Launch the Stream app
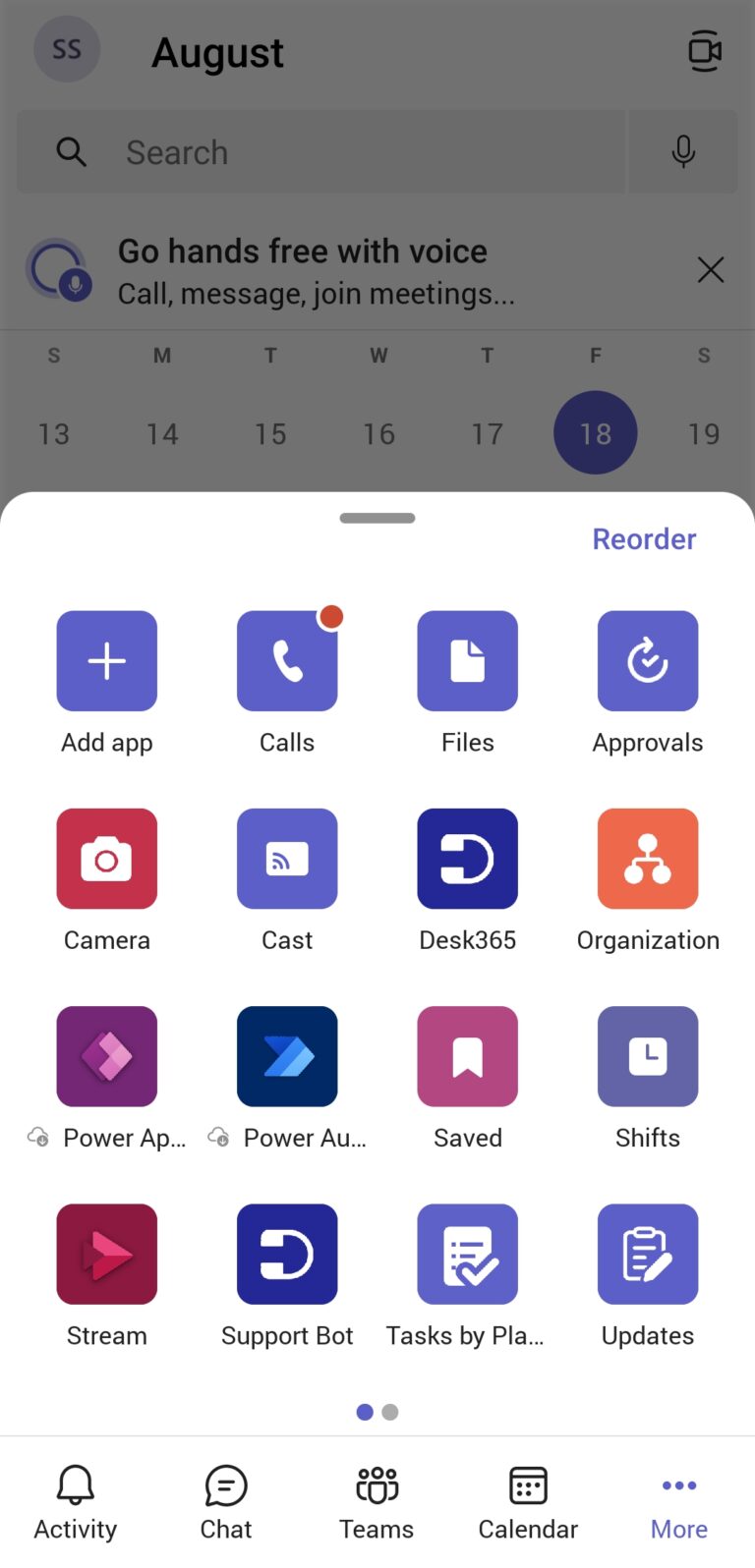 point(106,1254)
